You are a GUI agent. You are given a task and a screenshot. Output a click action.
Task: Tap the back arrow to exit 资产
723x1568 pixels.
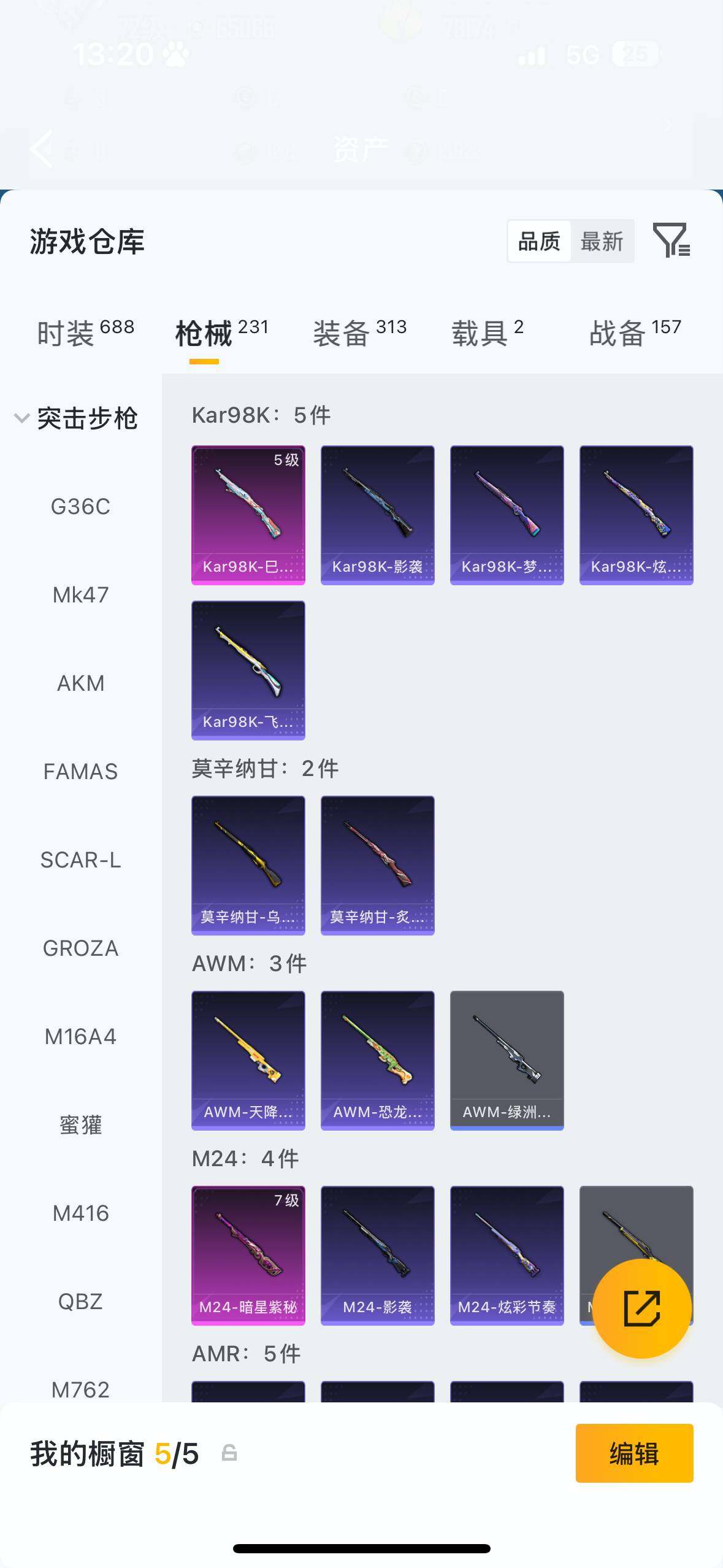coord(40,149)
